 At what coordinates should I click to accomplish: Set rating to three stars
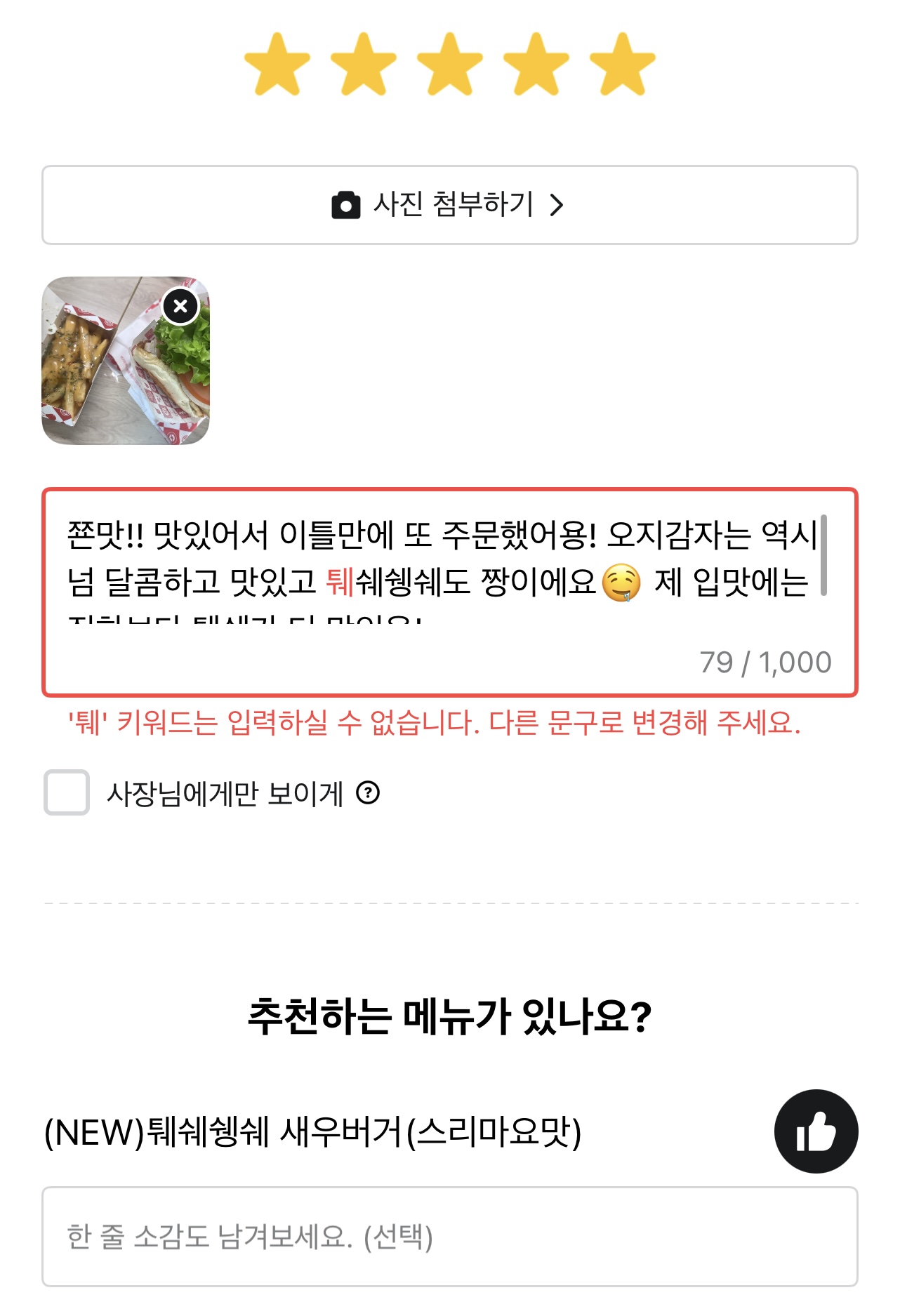pos(449,64)
